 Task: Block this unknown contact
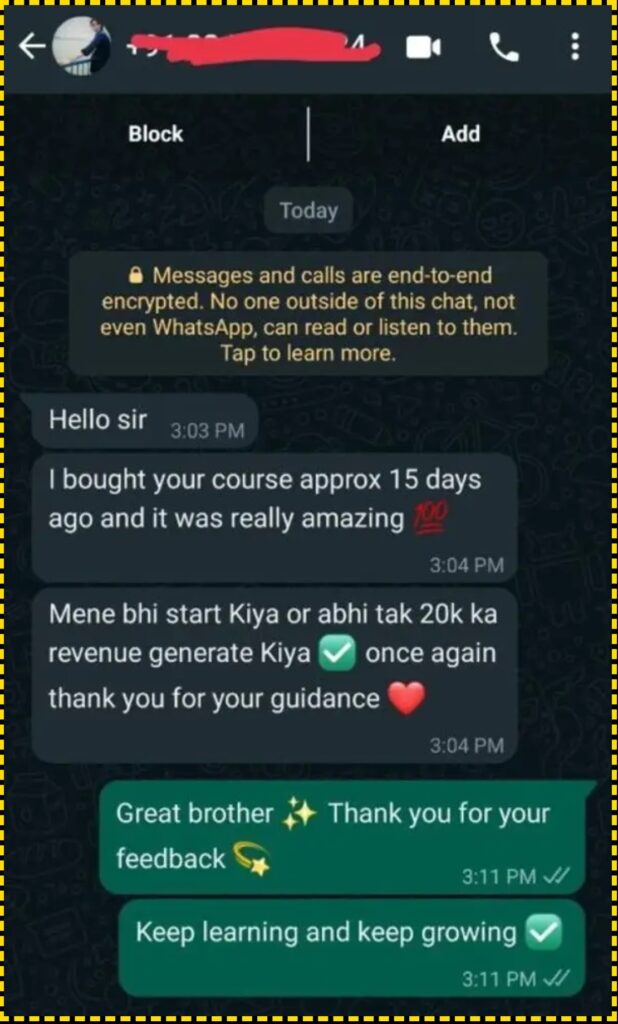pyautogui.click(x=156, y=134)
